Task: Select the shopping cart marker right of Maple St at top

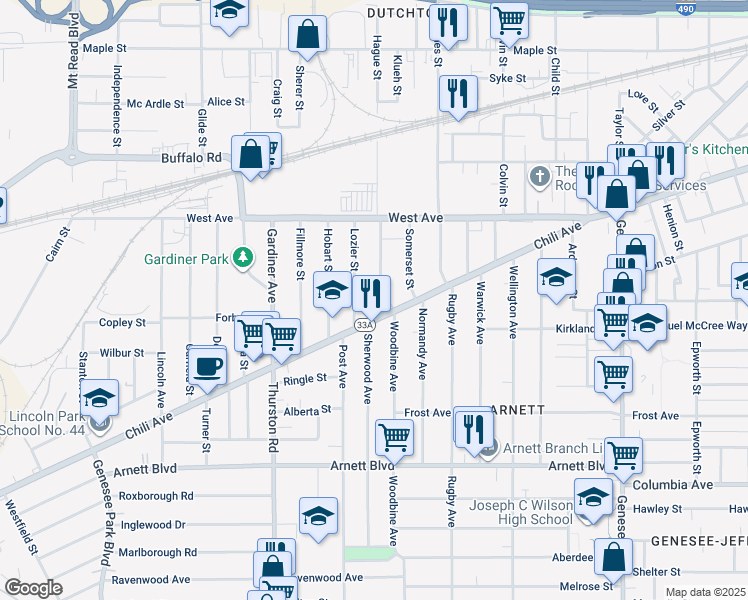Action: click(509, 25)
